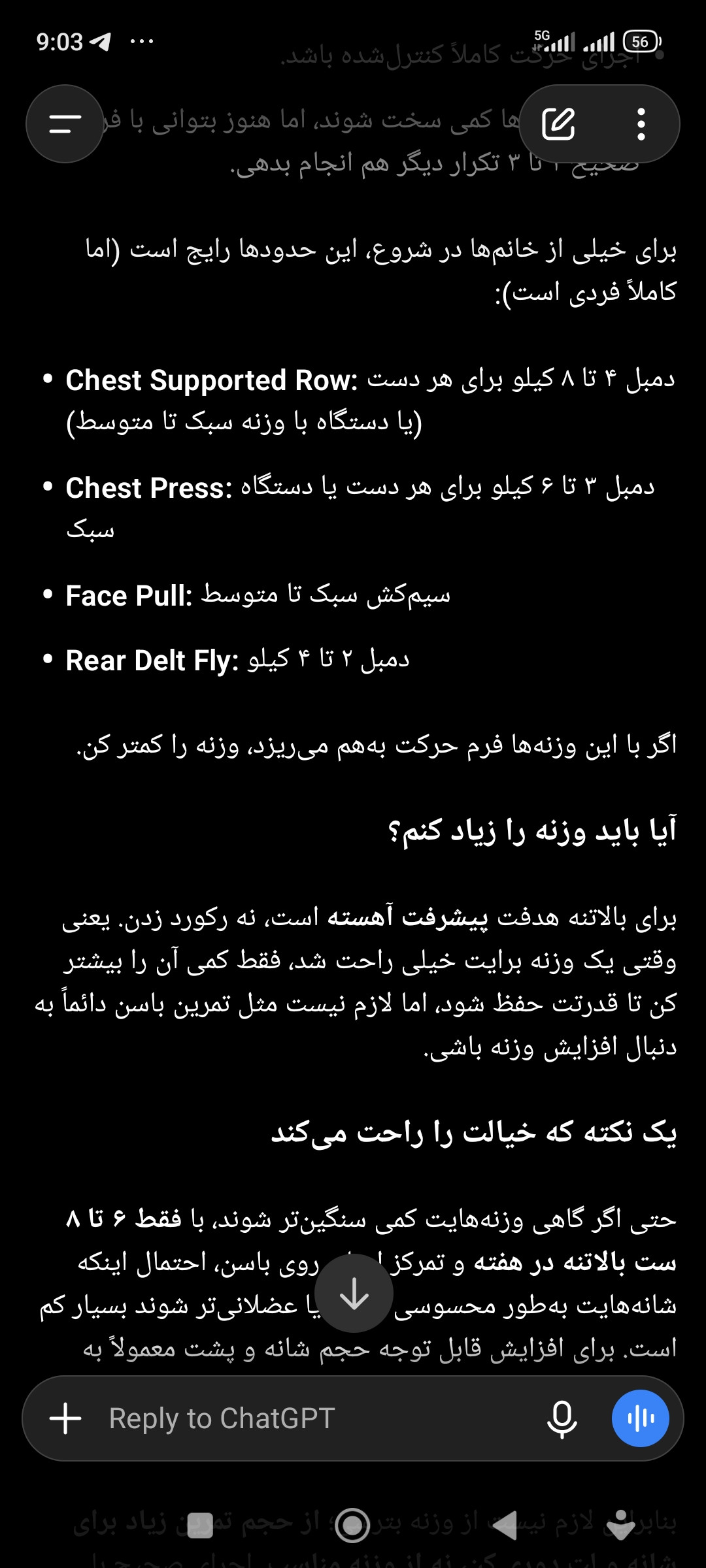706x1568 pixels.
Task: Tap the system back triangle
Action: pyautogui.click(x=505, y=1525)
